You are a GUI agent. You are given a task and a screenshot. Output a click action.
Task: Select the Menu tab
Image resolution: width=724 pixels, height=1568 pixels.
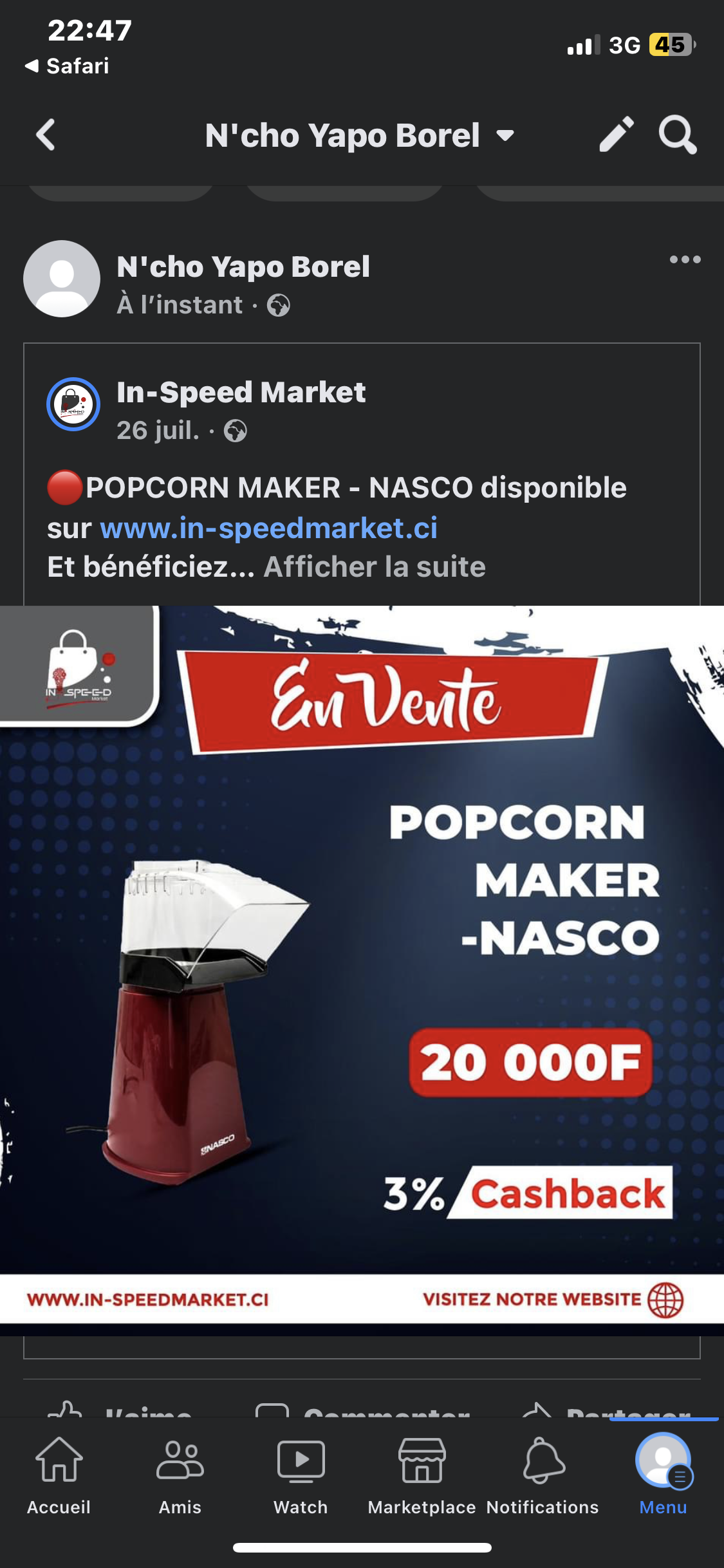point(663,1474)
